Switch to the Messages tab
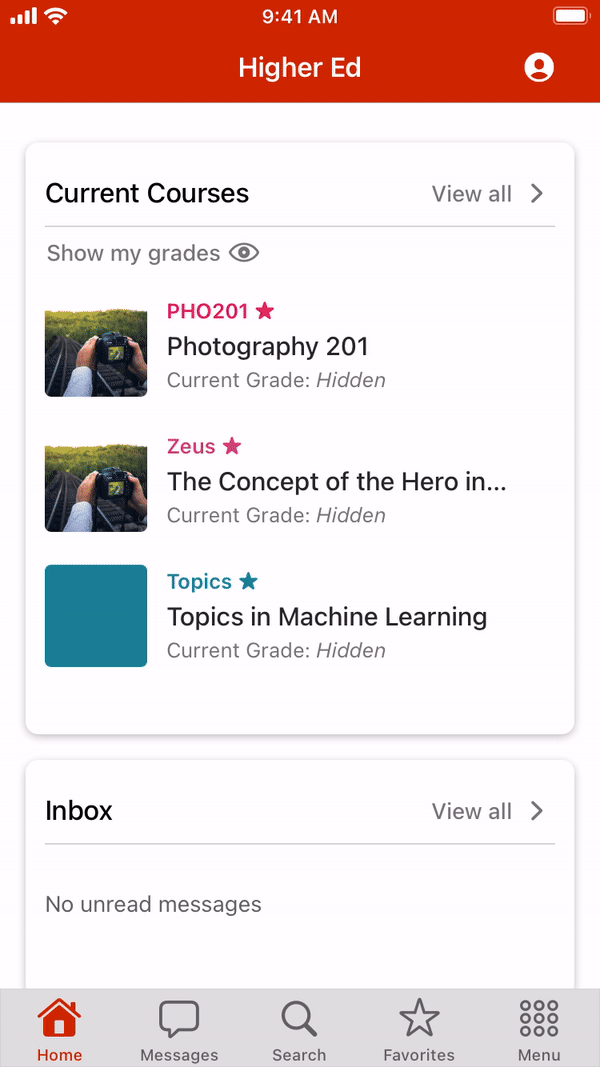This screenshot has height=1067, width=600. coord(179,1029)
